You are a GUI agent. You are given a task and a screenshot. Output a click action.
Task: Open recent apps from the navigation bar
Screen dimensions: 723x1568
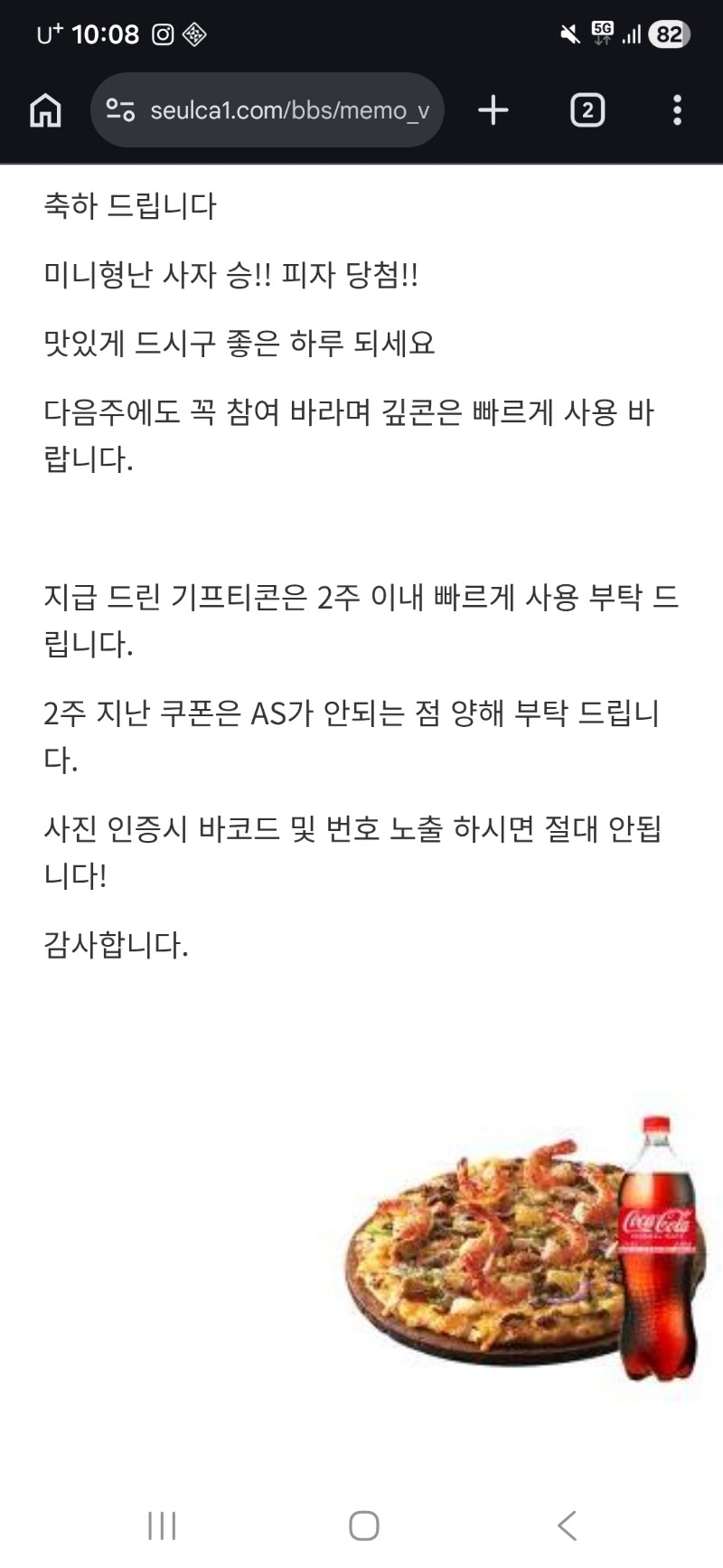pos(162,1525)
